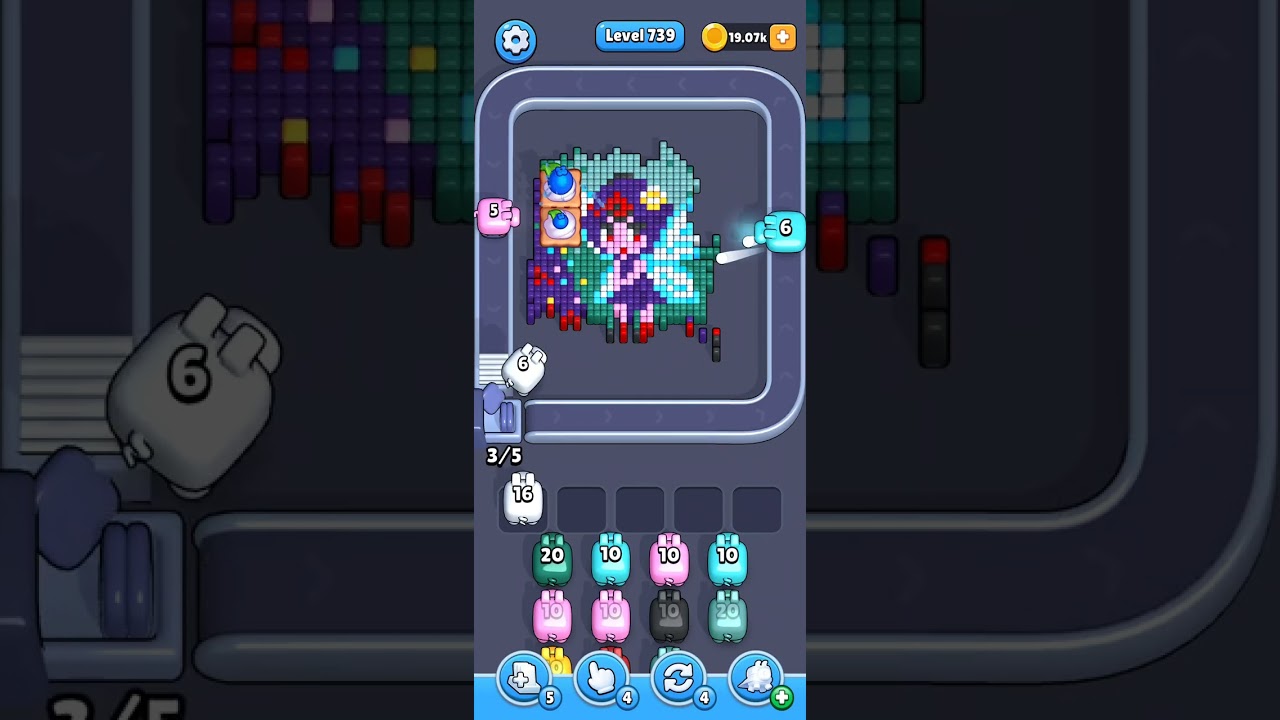Use the extra slot booster

tap(524, 680)
